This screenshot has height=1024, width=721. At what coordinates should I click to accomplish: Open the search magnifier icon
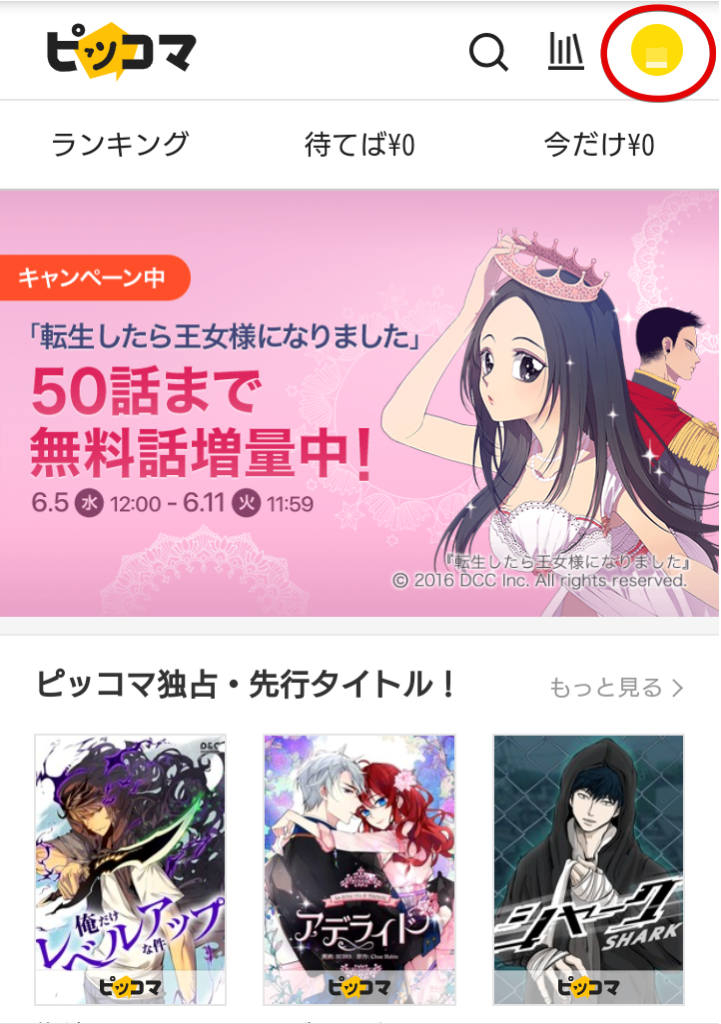click(488, 52)
